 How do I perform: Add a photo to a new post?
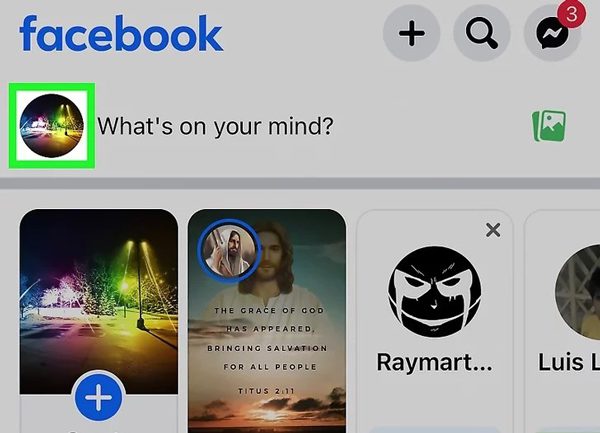coord(550,126)
